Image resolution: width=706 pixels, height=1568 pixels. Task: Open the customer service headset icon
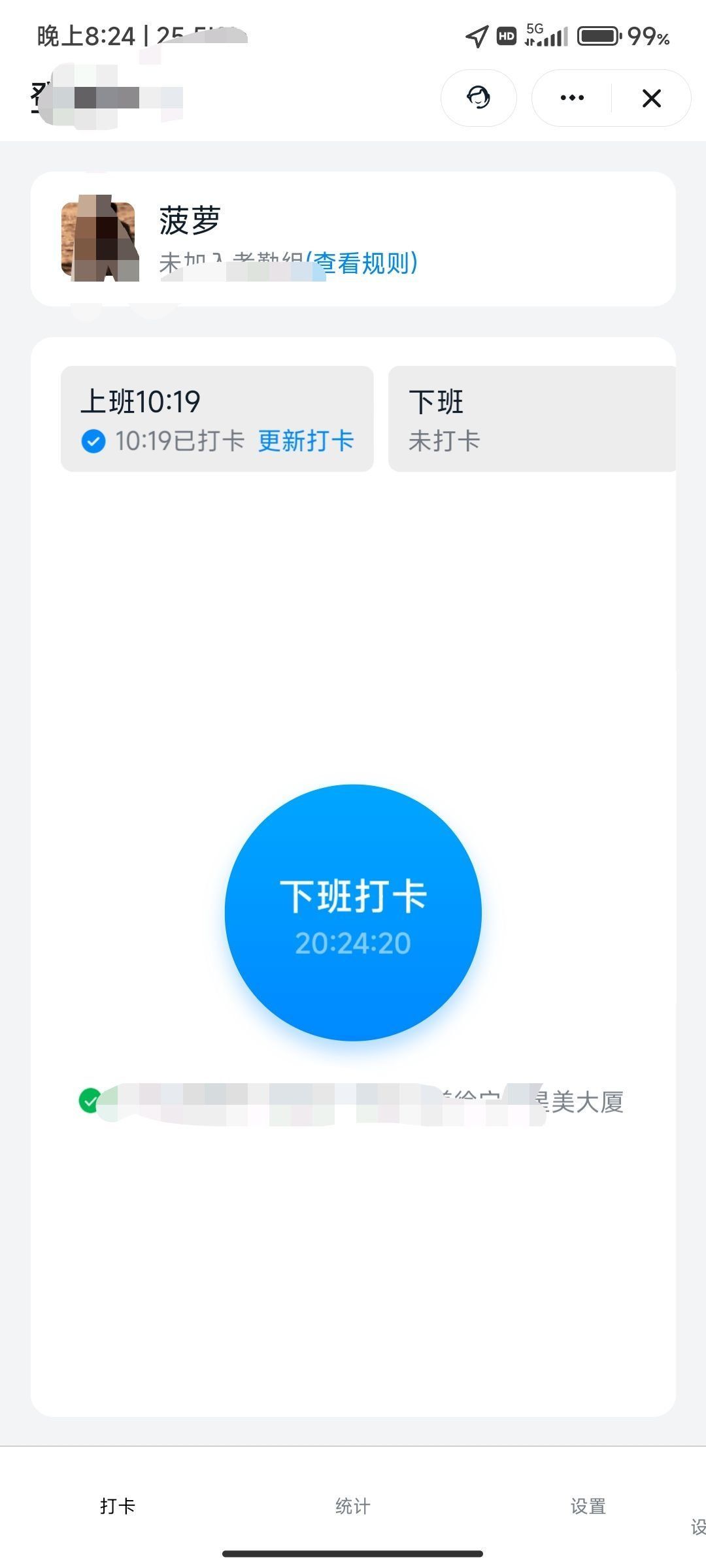click(479, 98)
